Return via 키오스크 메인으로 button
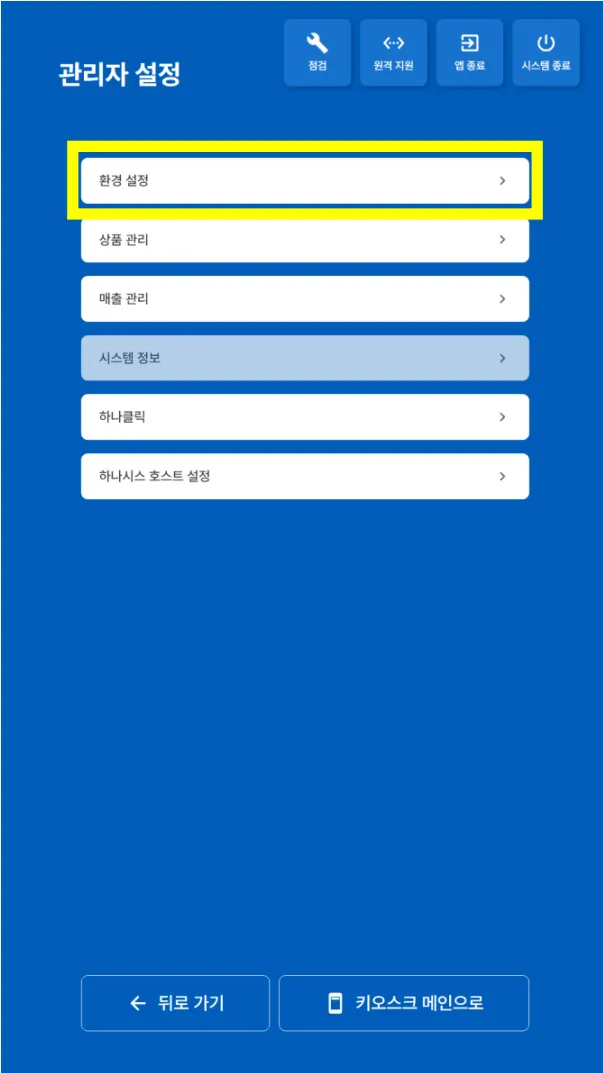Screen dimensions: 603x1073 click(x=403, y=1003)
